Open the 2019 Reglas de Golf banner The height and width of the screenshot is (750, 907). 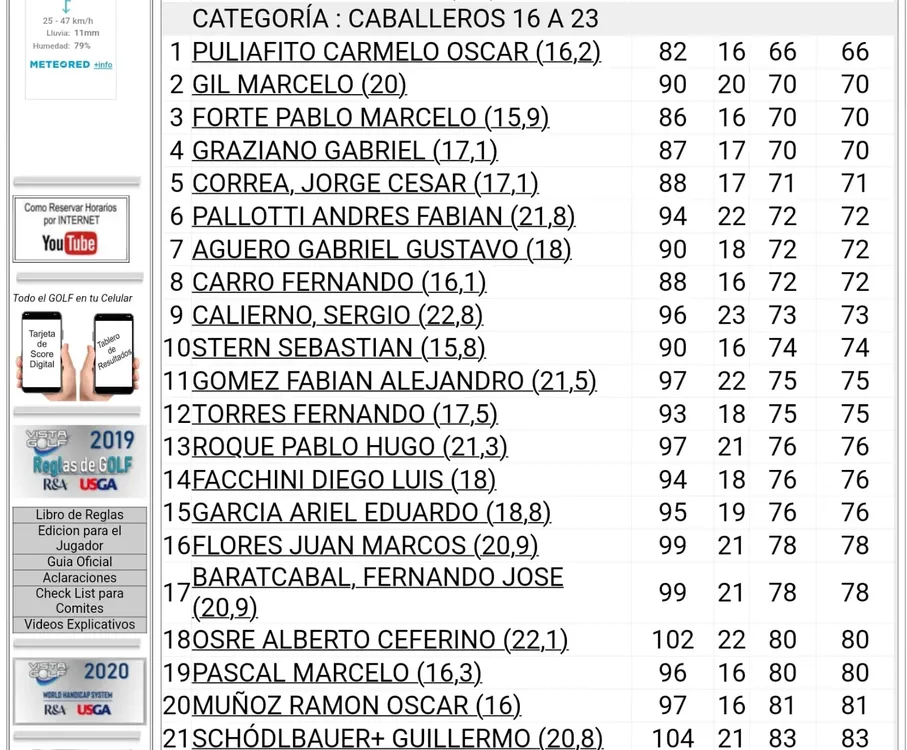pos(79,462)
